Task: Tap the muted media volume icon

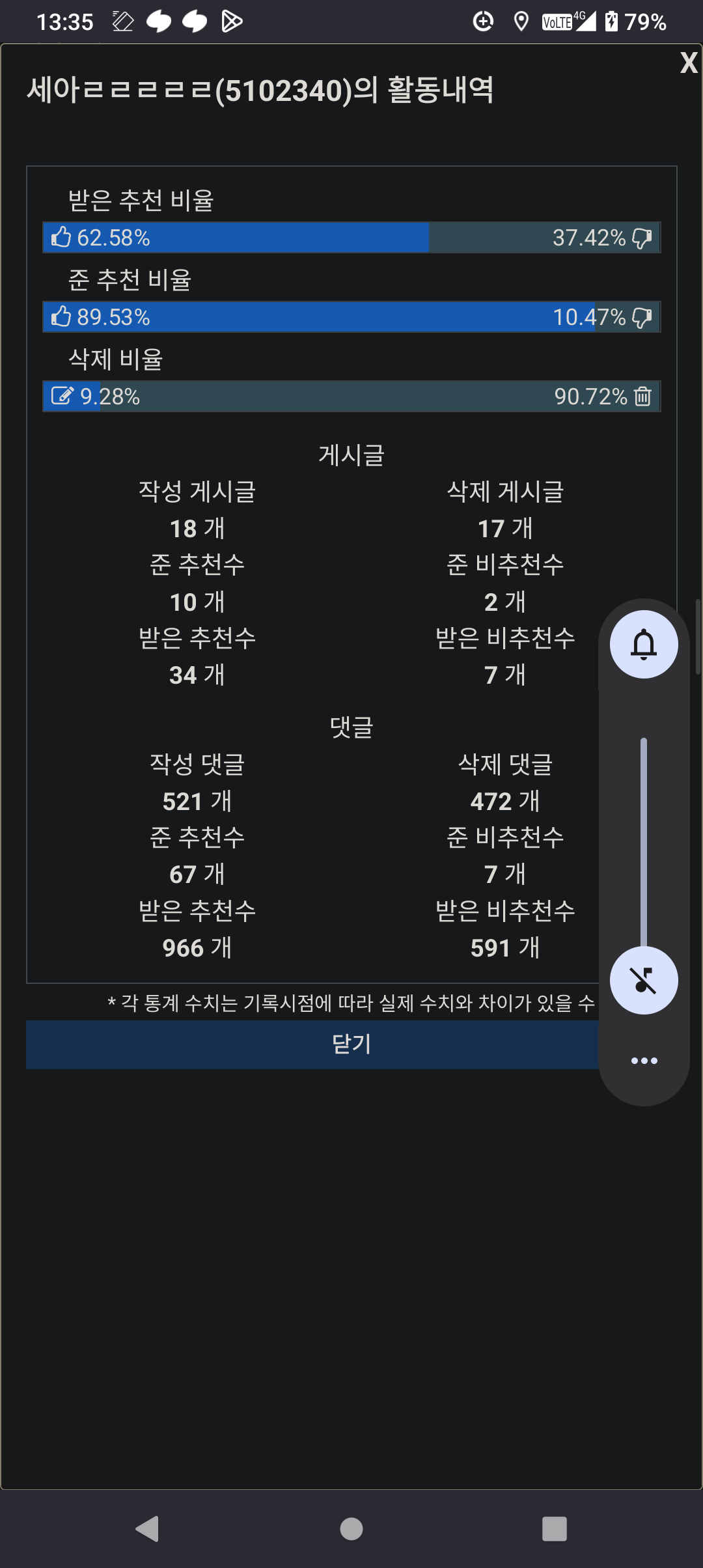Action: (x=644, y=980)
